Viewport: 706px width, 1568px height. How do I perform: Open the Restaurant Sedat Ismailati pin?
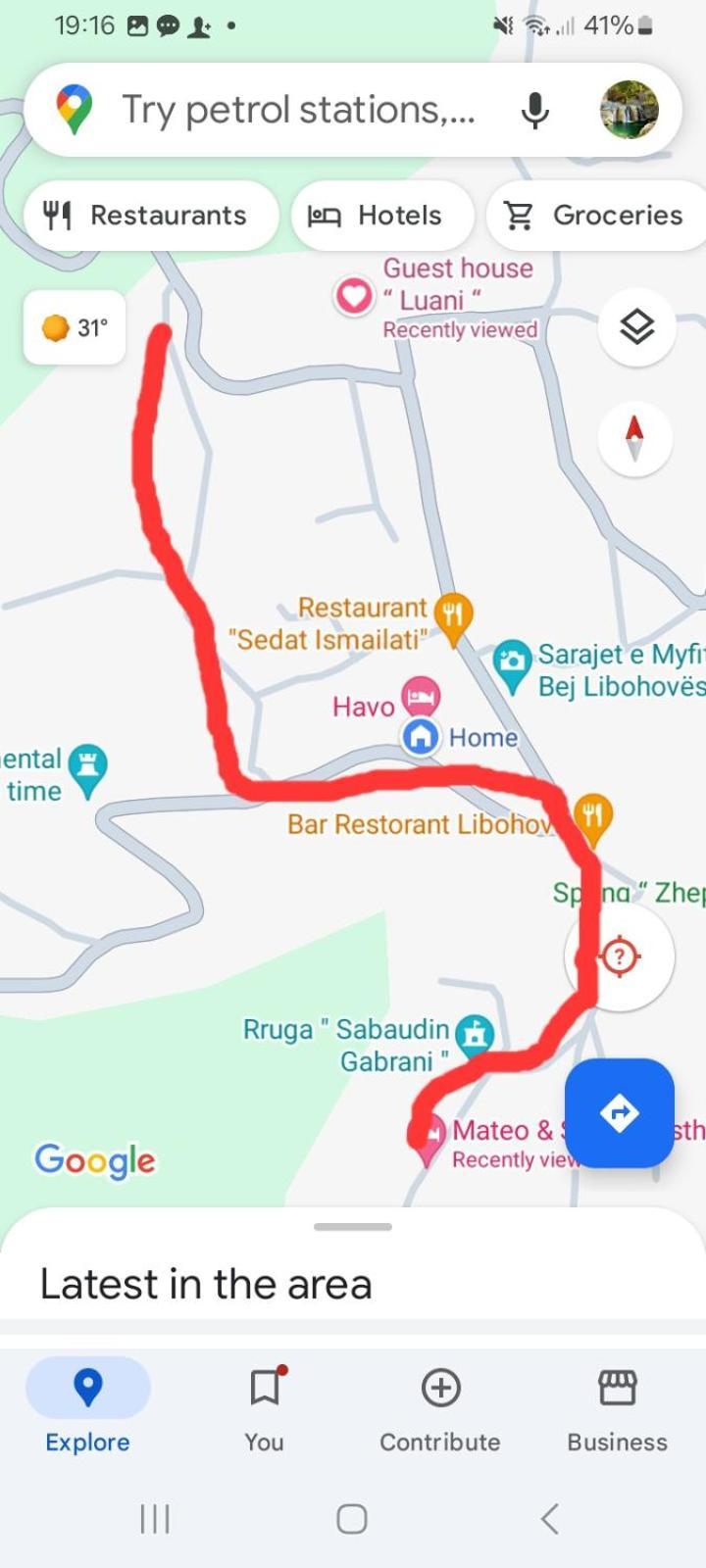(452, 615)
